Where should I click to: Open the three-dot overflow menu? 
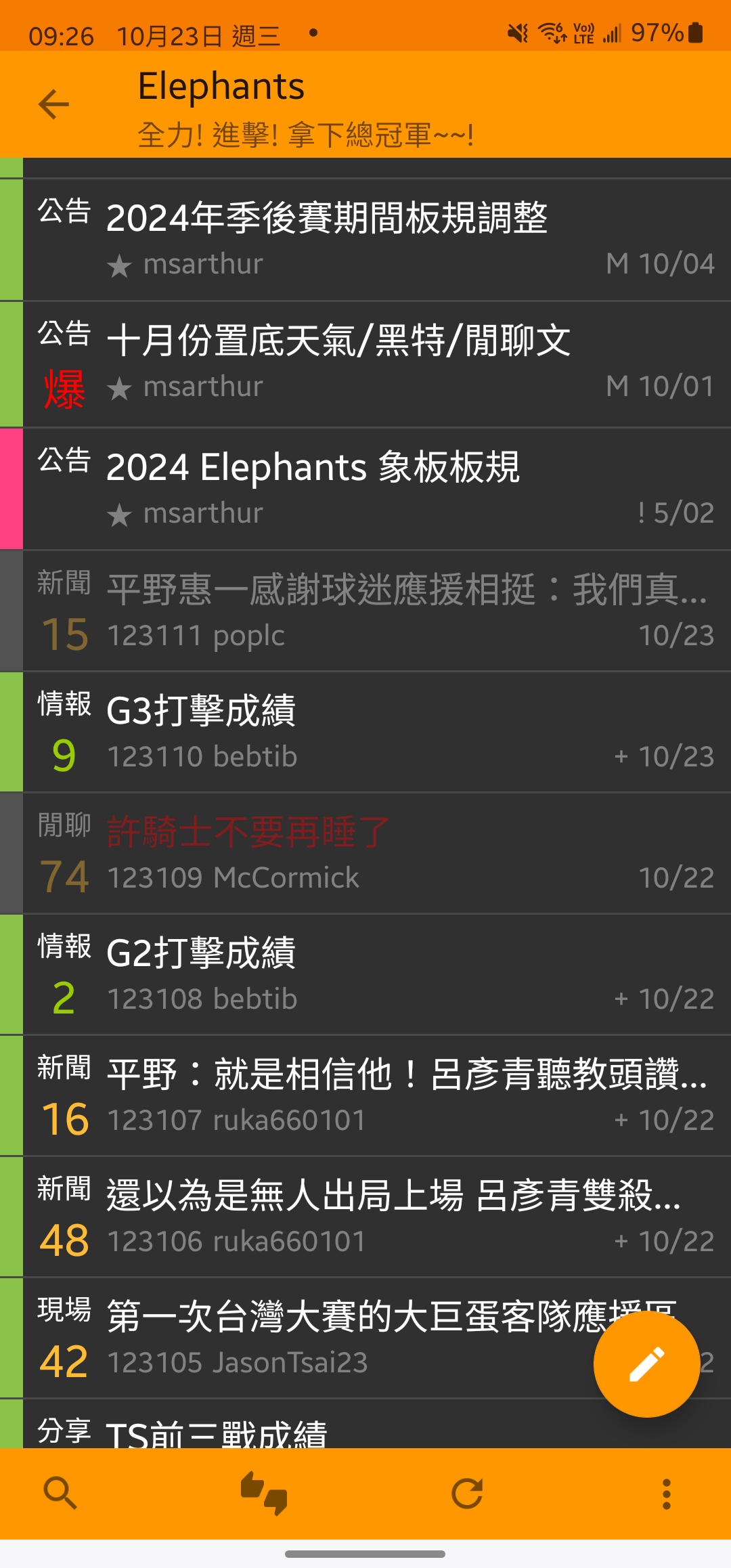667,1494
